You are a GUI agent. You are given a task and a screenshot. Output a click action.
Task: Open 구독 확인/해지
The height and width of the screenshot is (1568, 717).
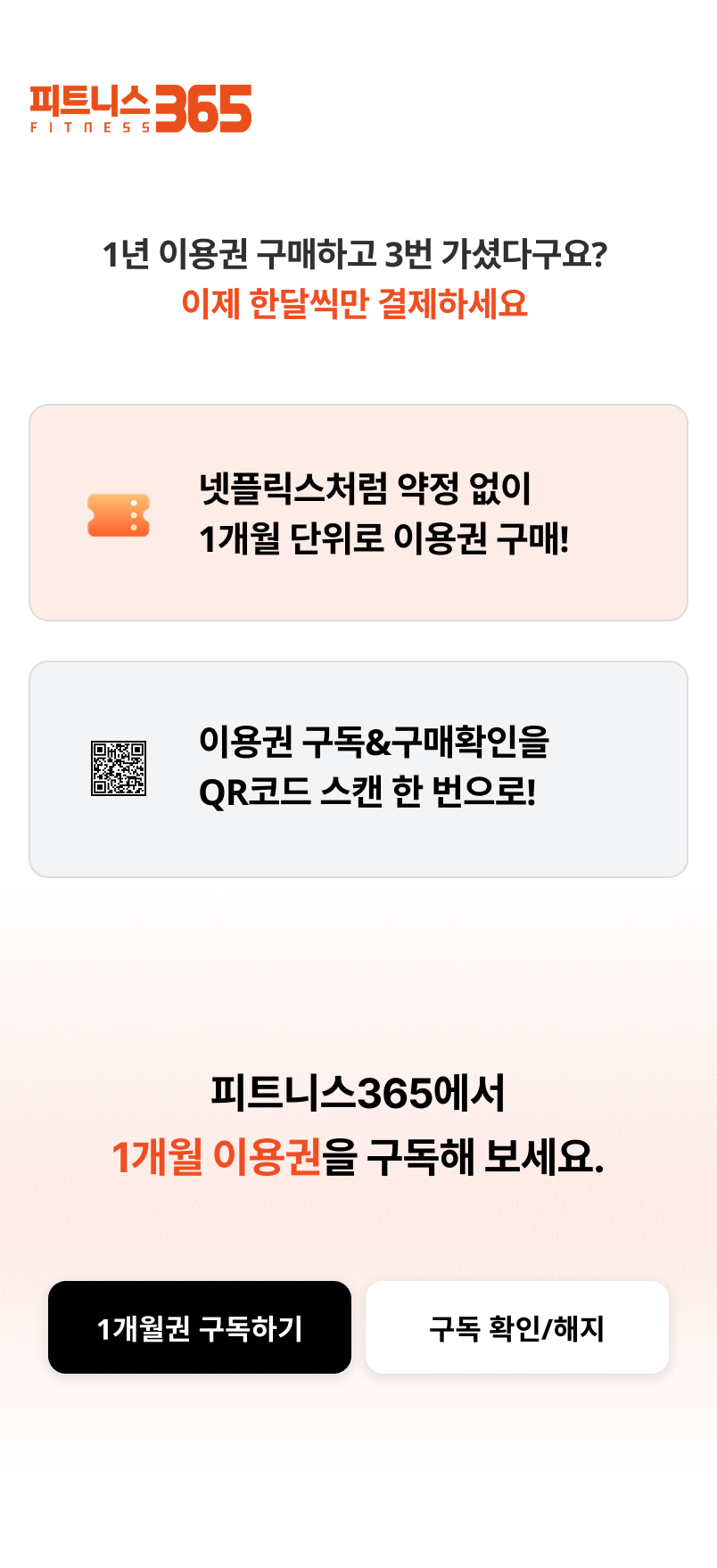(x=517, y=1327)
